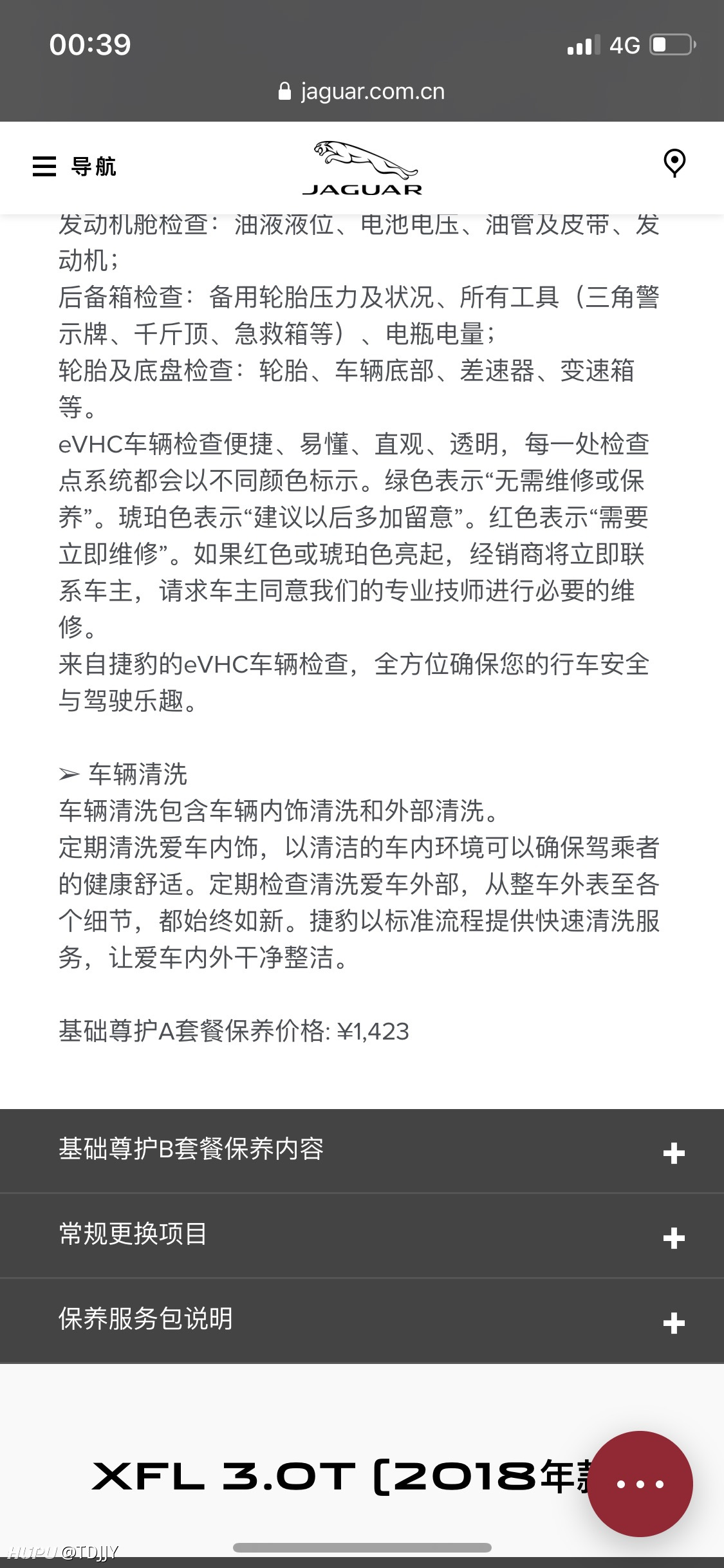The image size is (724, 1568).
Task: Tap the jaguar.com.cn address bar
Action: coord(362,91)
